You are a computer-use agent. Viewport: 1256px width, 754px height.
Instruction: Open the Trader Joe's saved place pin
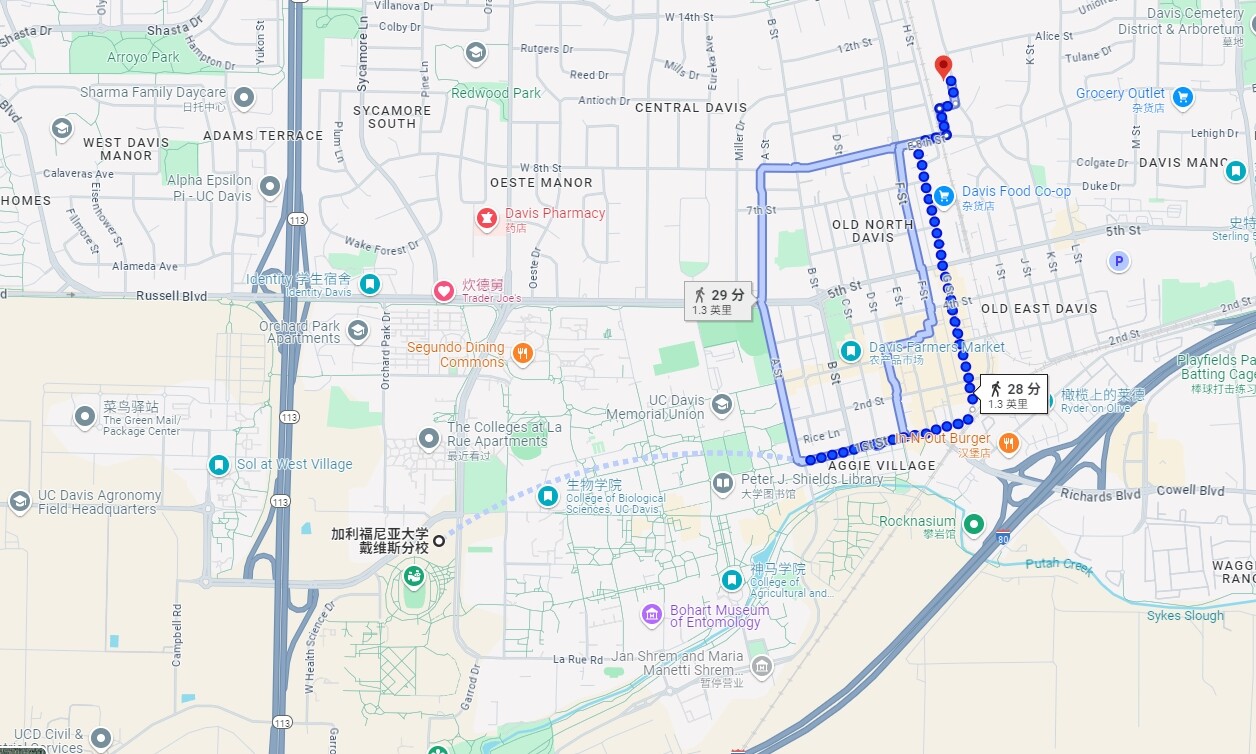pos(444,291)
